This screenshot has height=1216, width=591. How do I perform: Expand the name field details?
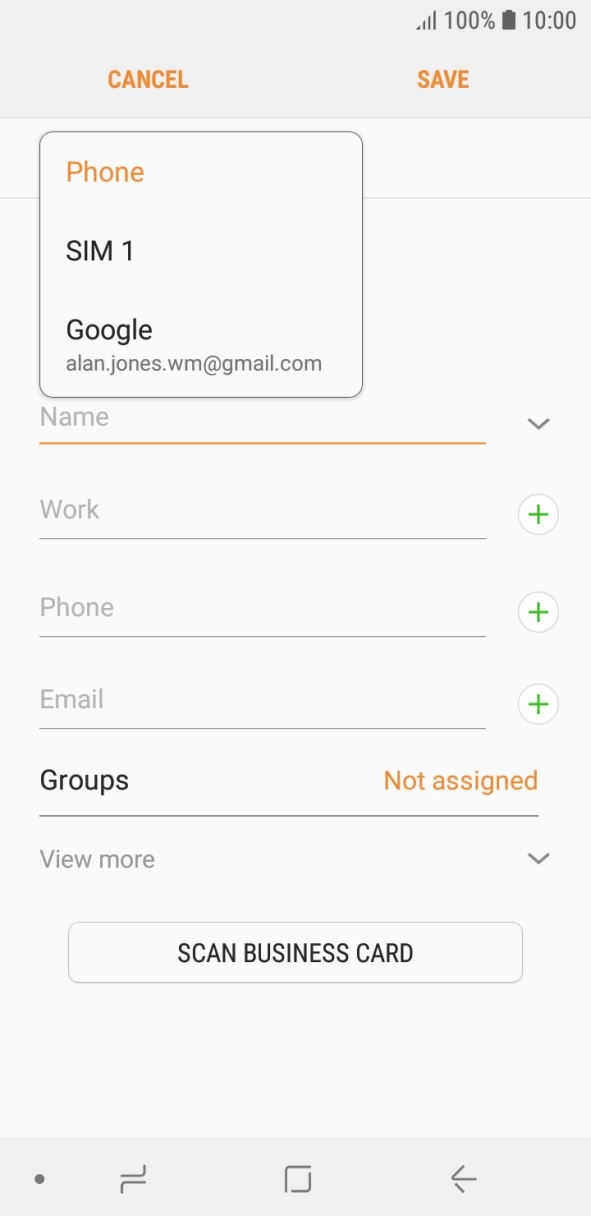[x=539, y=424]
